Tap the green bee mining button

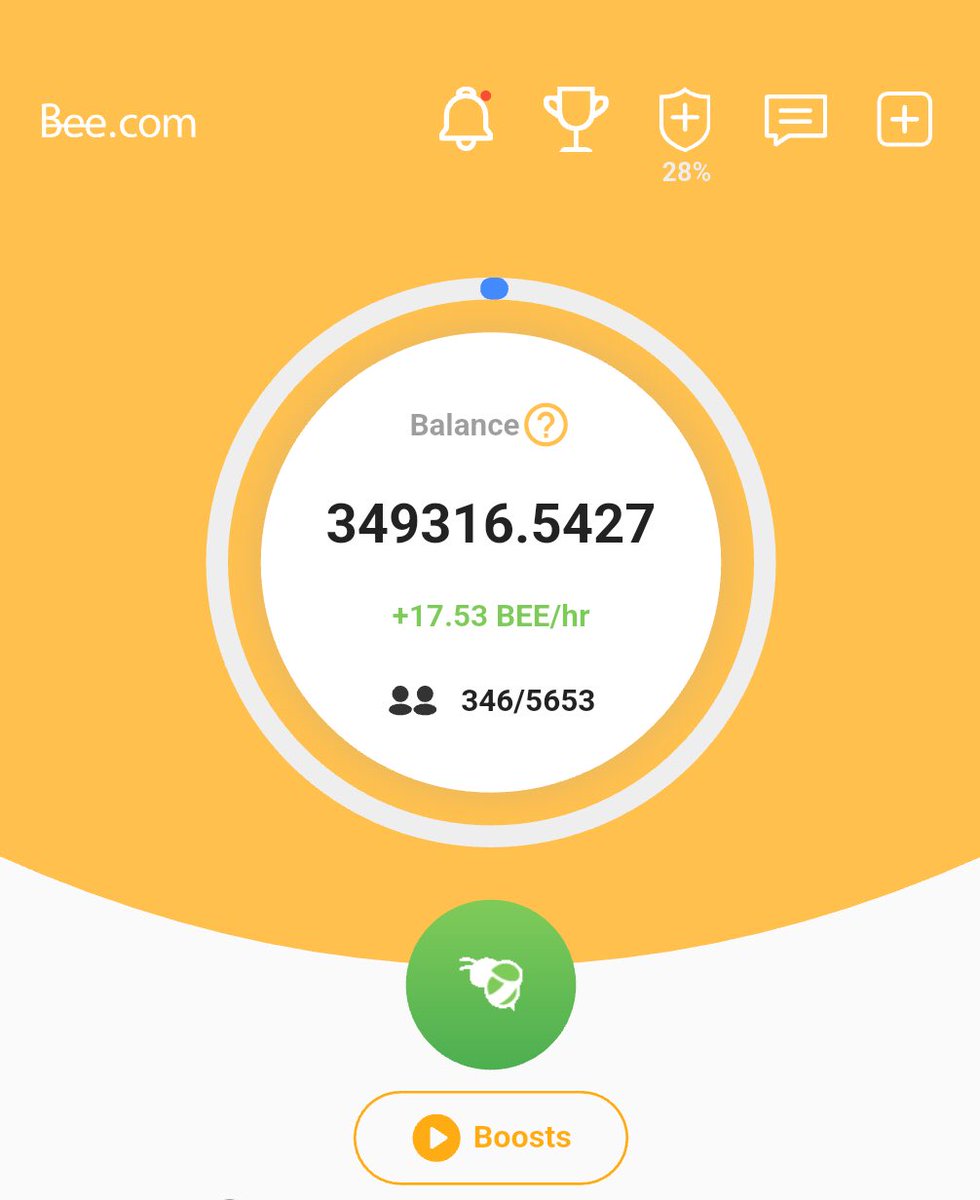[x=490, y=984]
